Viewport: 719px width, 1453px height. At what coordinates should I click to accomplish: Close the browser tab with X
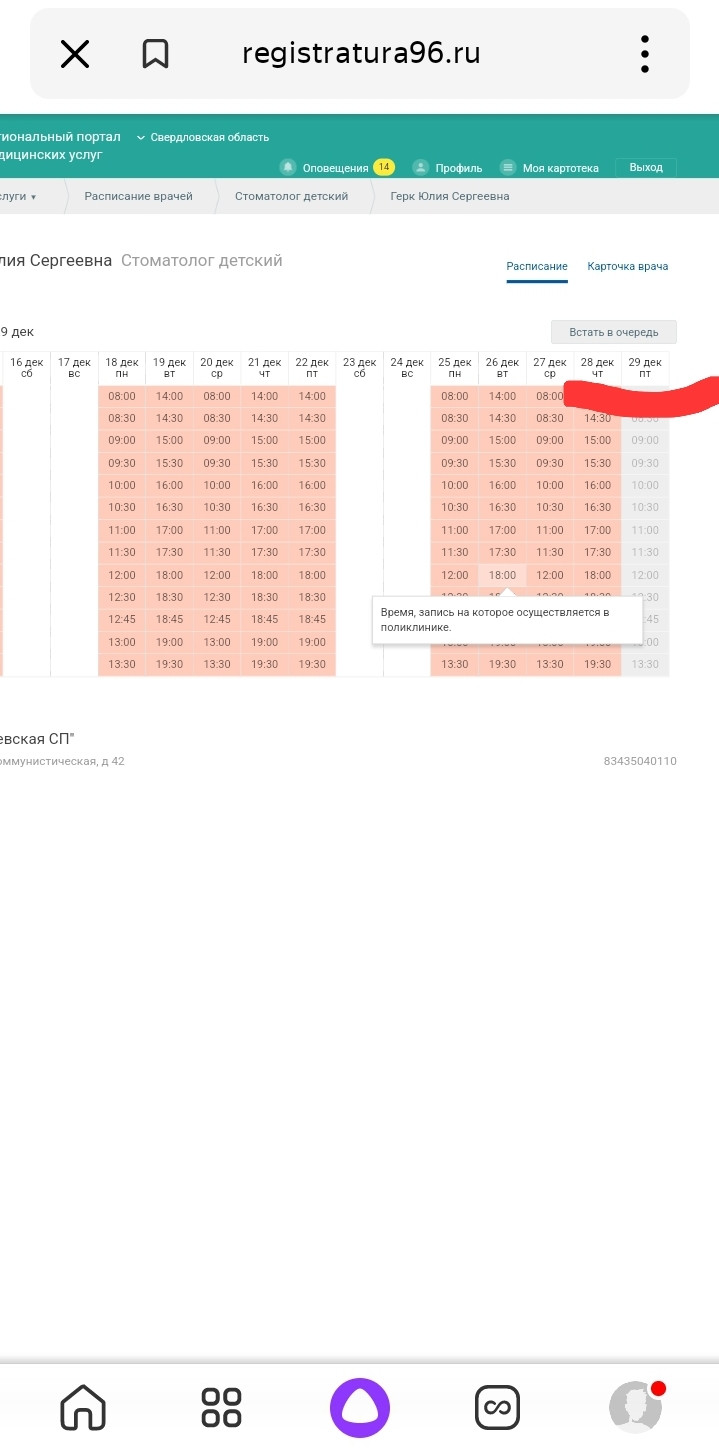(75, 54)
